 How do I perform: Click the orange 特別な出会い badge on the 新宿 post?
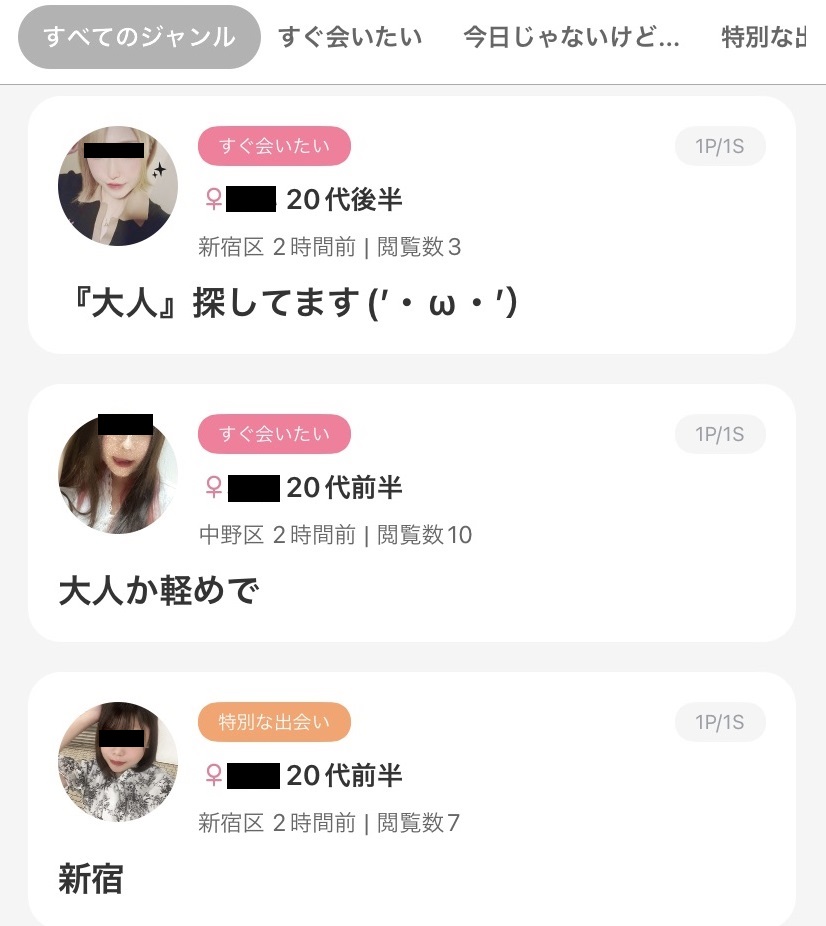[x=274, y=722]
